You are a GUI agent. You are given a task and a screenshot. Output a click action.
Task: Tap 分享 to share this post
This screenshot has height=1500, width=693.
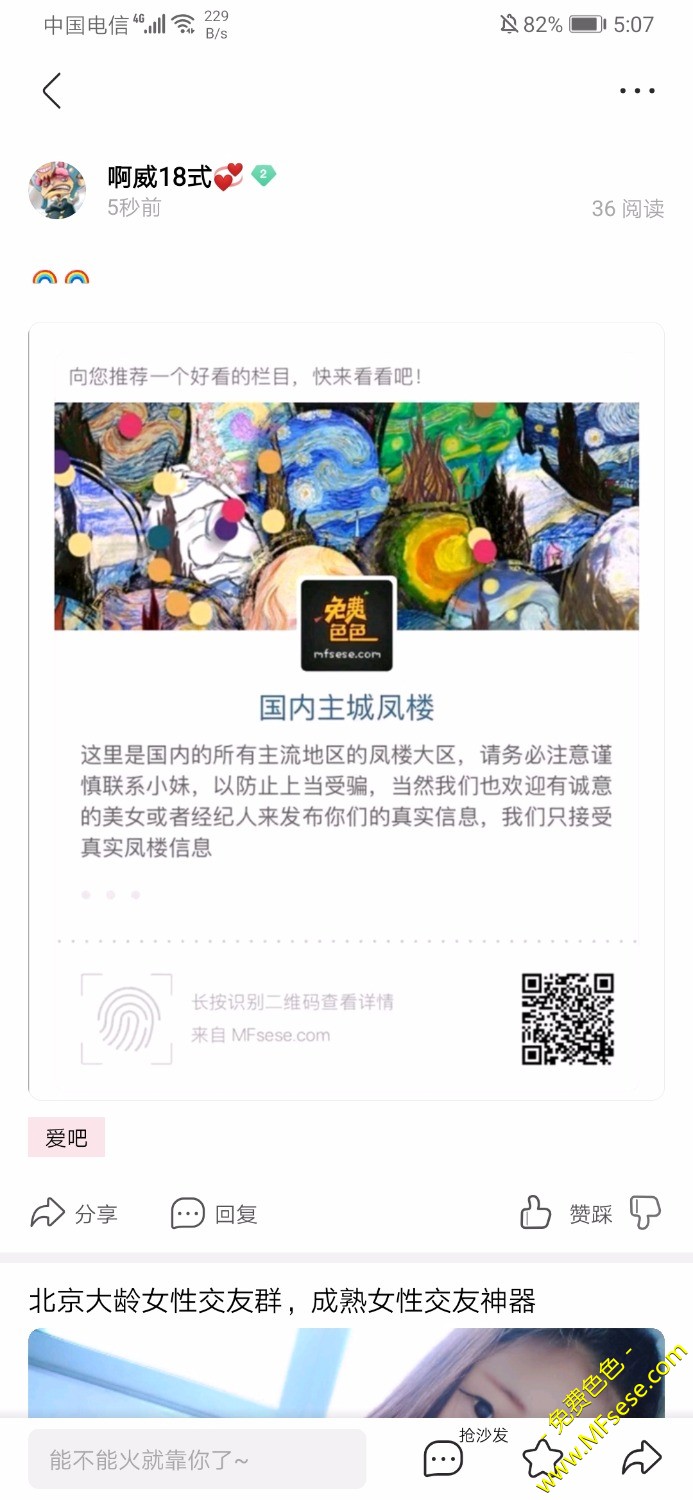point(74,1214)
